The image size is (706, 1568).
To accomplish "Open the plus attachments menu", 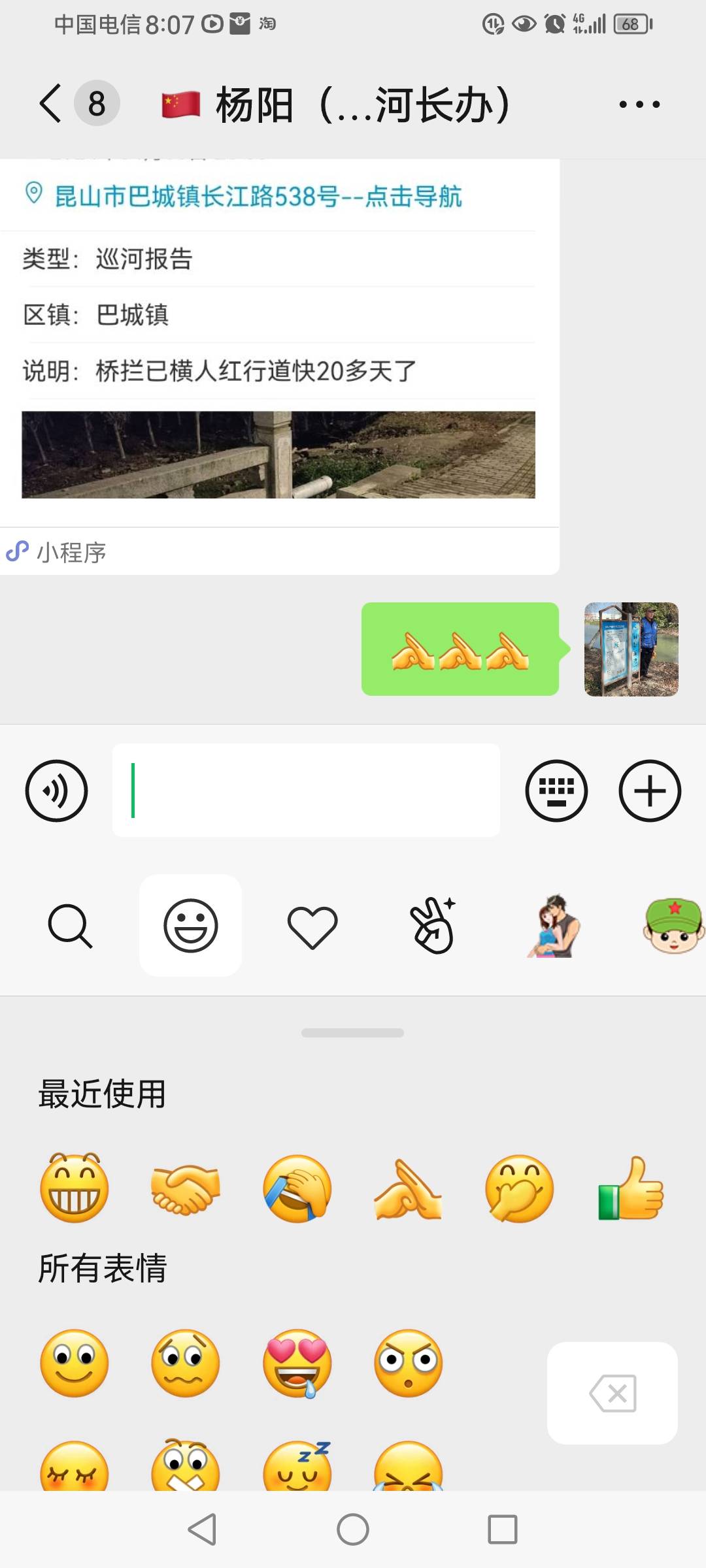I will click(650, 791).
